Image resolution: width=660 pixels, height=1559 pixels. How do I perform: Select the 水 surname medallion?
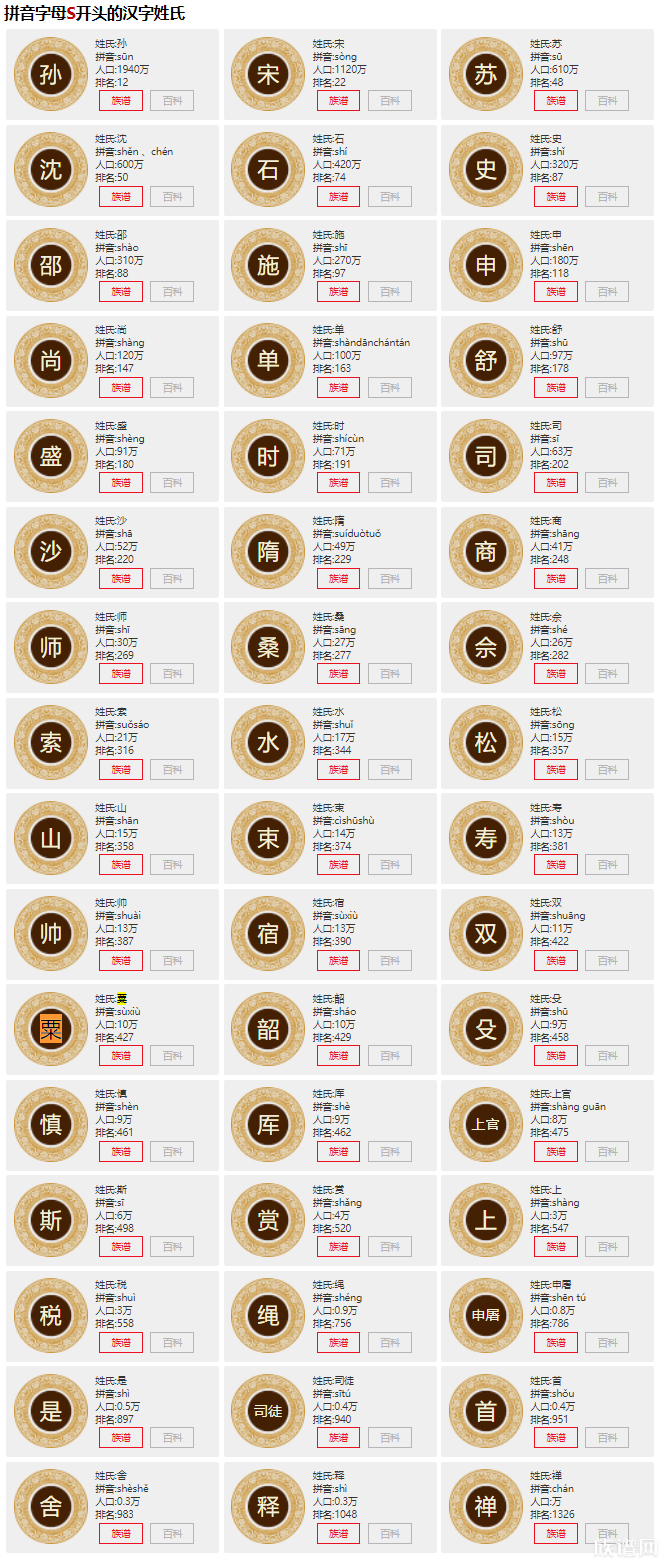point(268,743)
